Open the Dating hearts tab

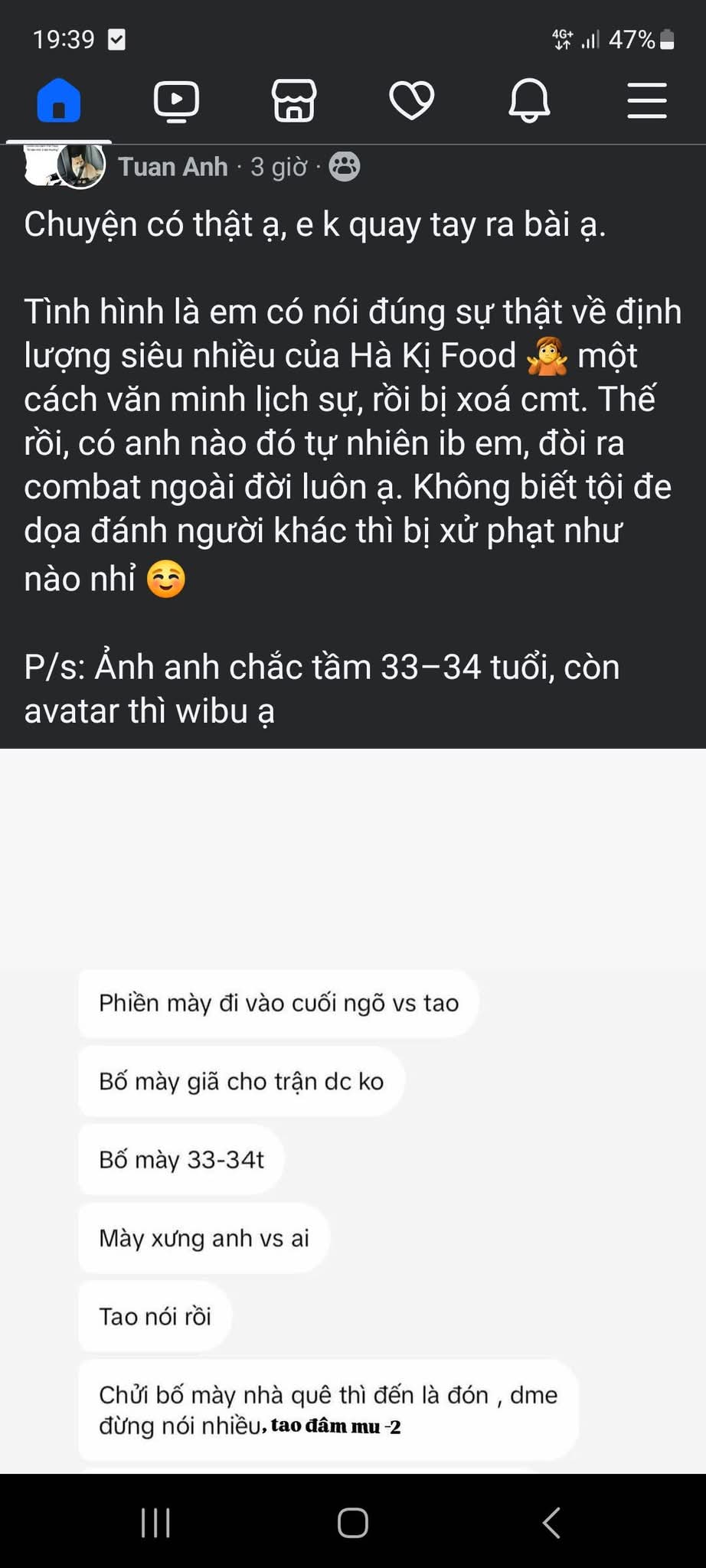(x=412, y=101)
